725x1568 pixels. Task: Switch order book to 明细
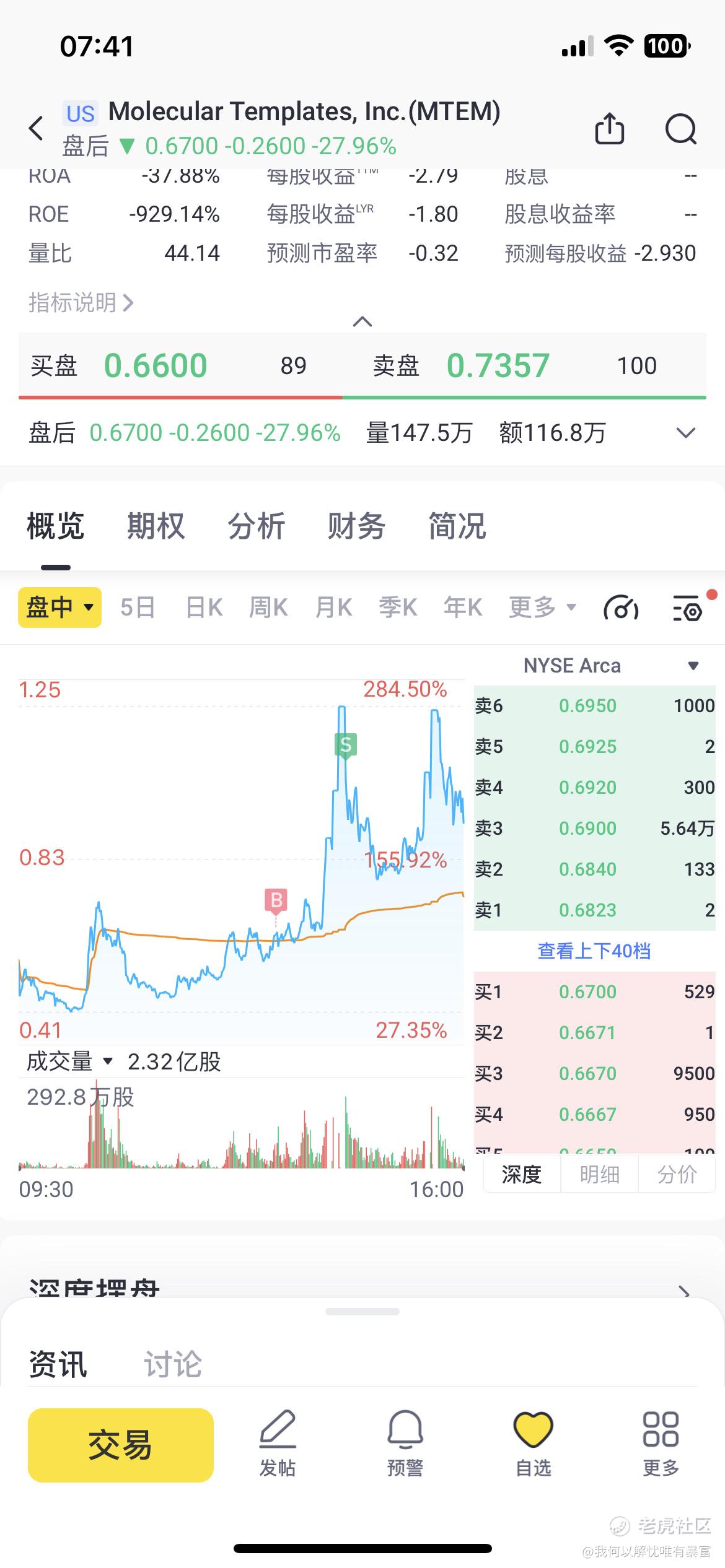pyautogui.click(x=599, y=1174)
